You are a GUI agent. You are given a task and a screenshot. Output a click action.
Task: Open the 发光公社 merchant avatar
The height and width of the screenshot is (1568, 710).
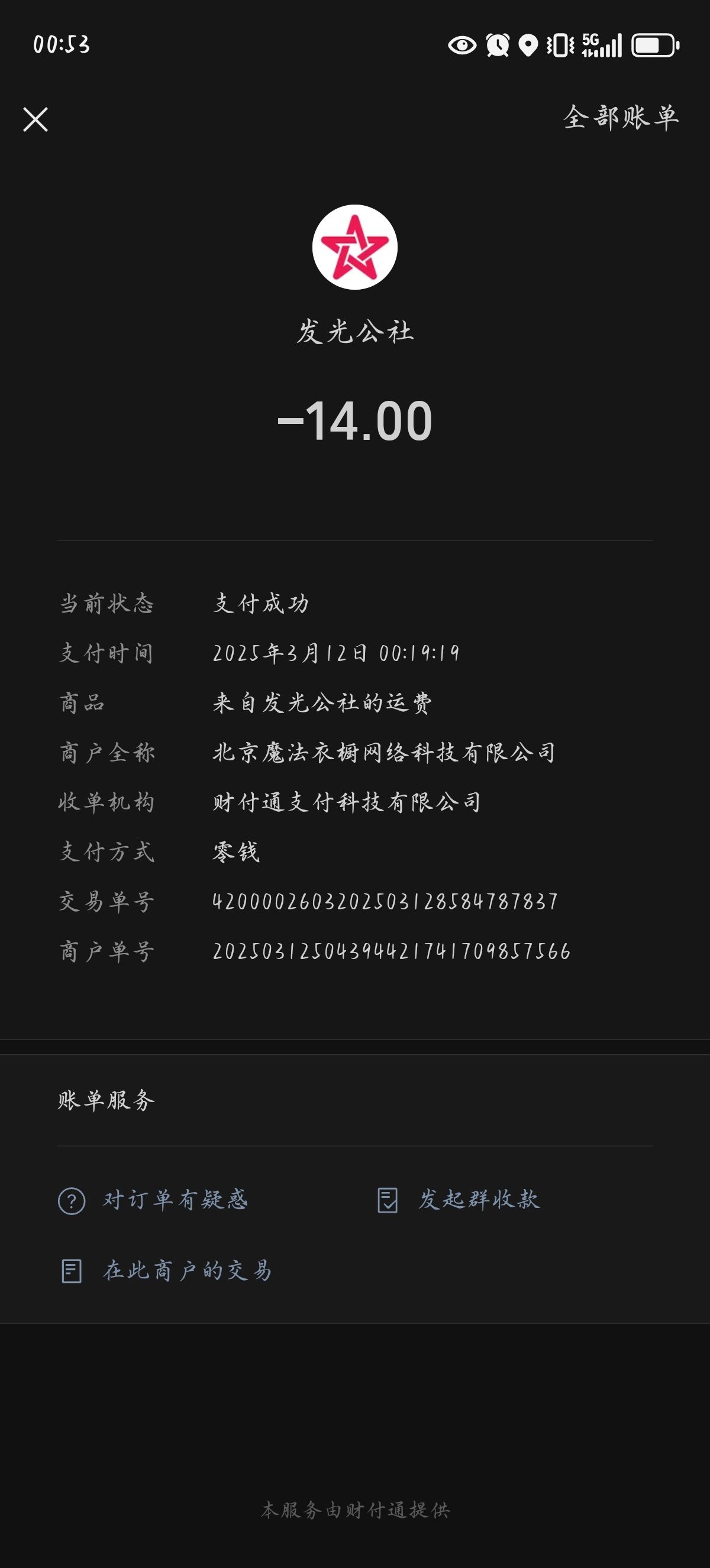pos(355,247)
